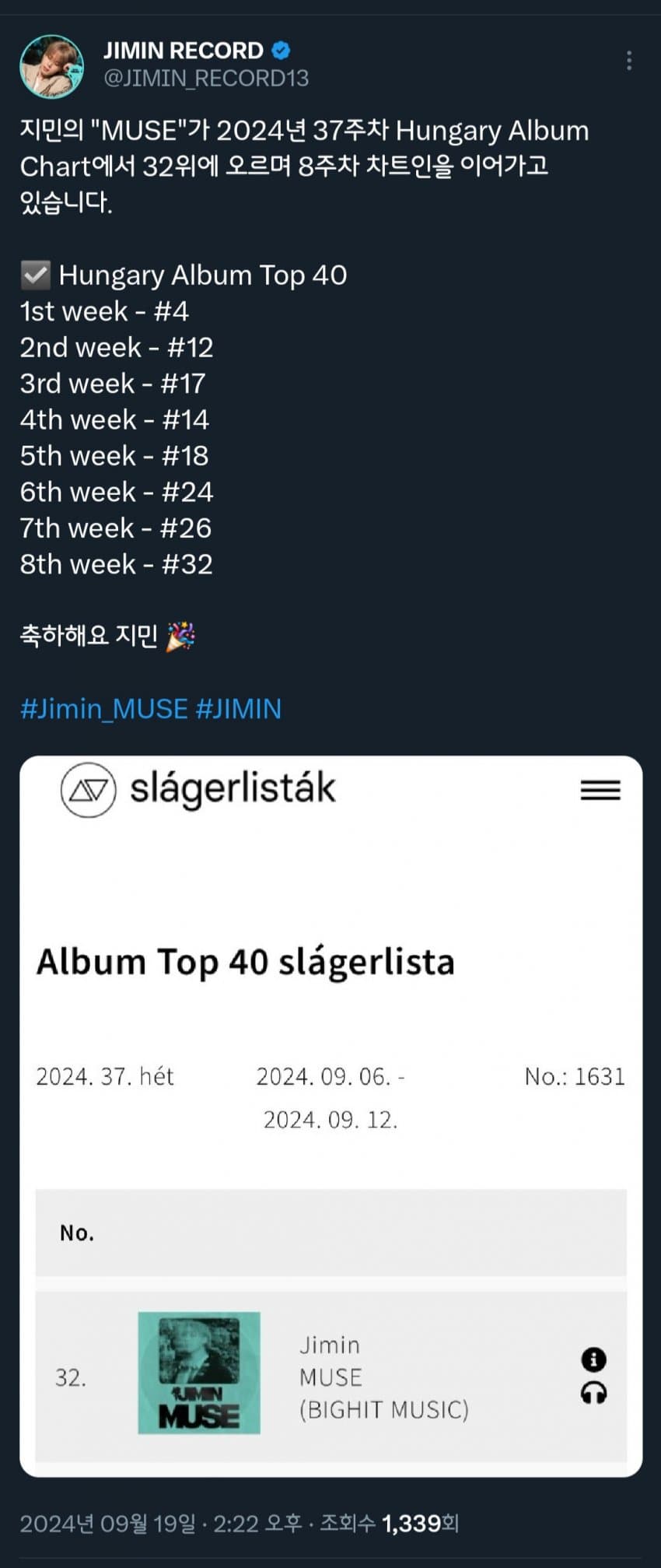The image size is (661, 1568).
Task: Open the tweet's three-dot overflow menu
Action: click(628, 61)
